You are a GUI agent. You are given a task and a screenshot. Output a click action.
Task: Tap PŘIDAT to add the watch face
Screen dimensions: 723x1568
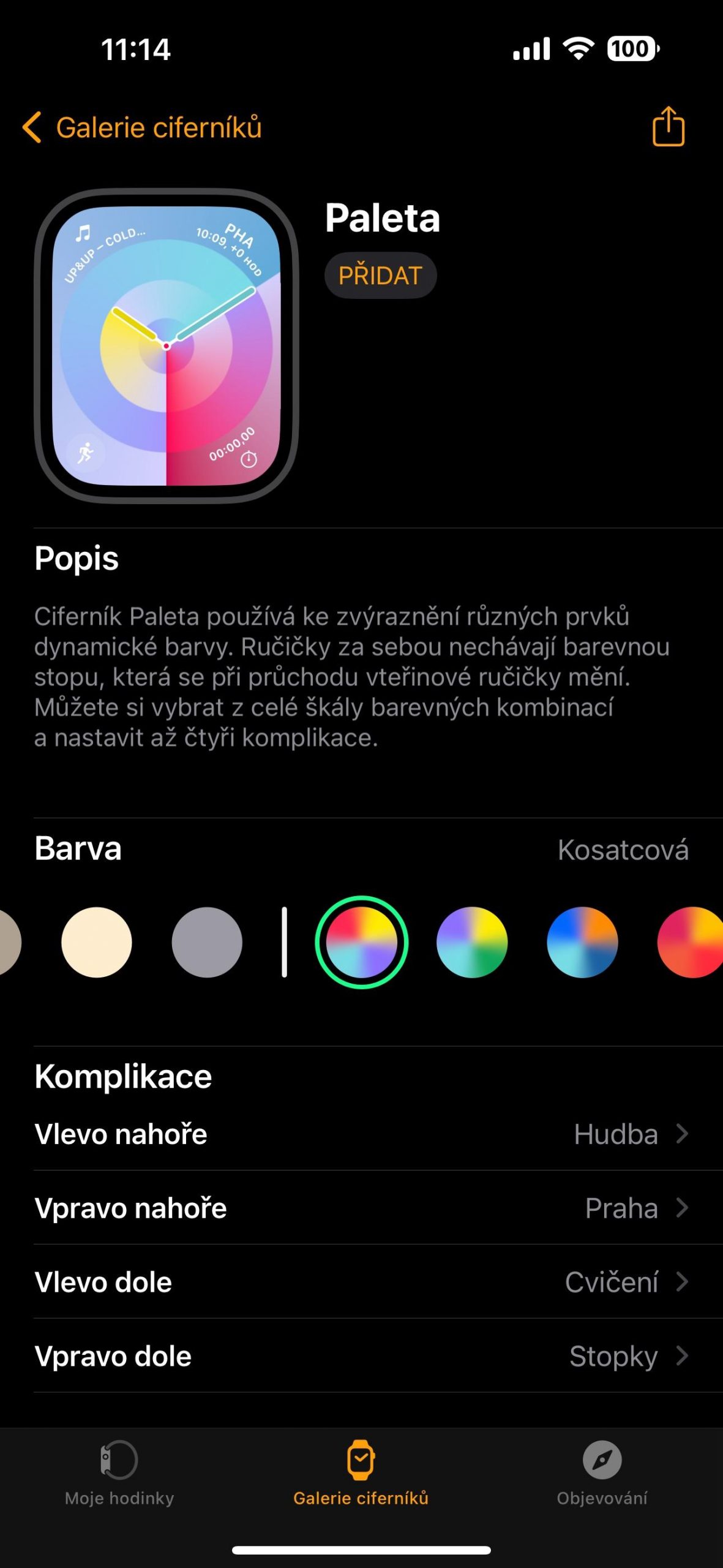click(x=380, y=276)
